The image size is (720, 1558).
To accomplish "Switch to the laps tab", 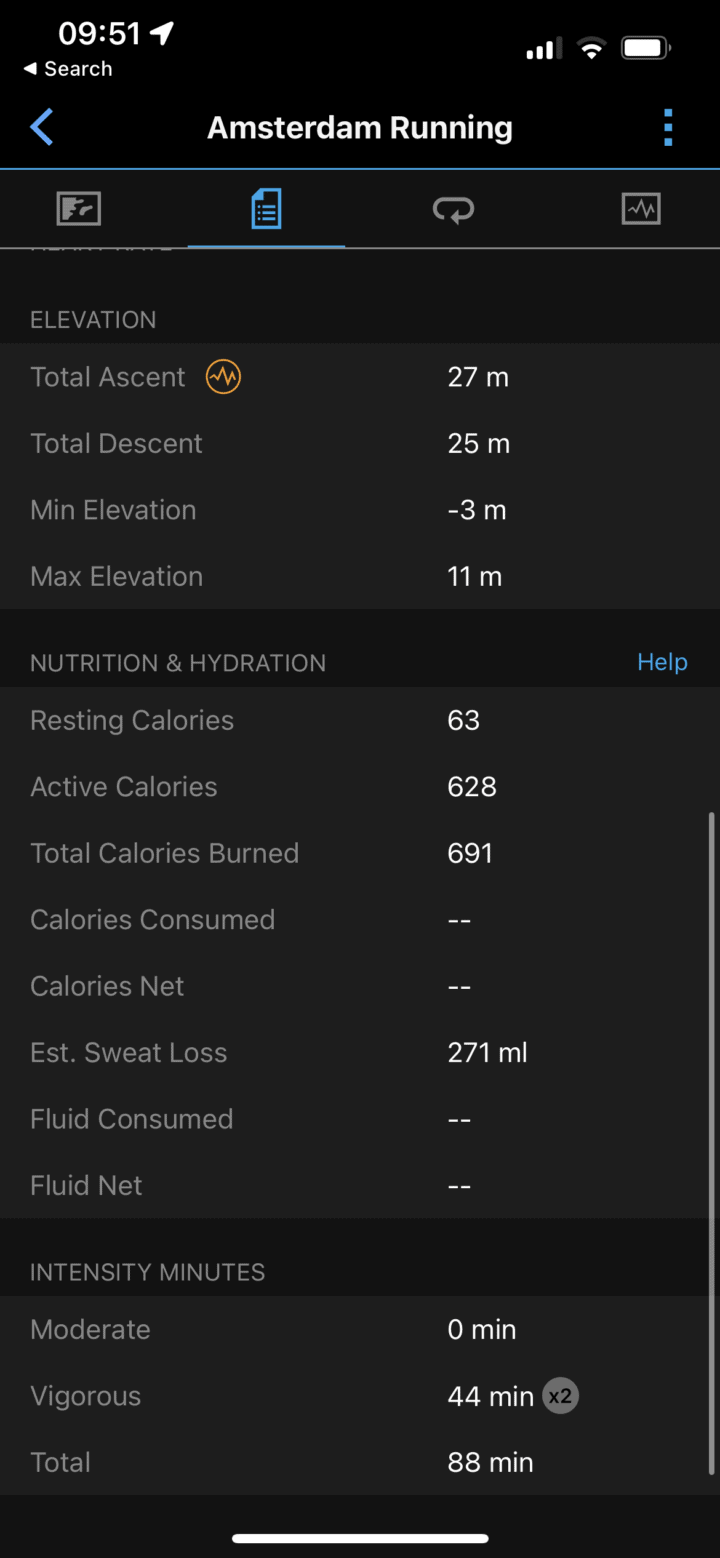I will tap(453, 209).
